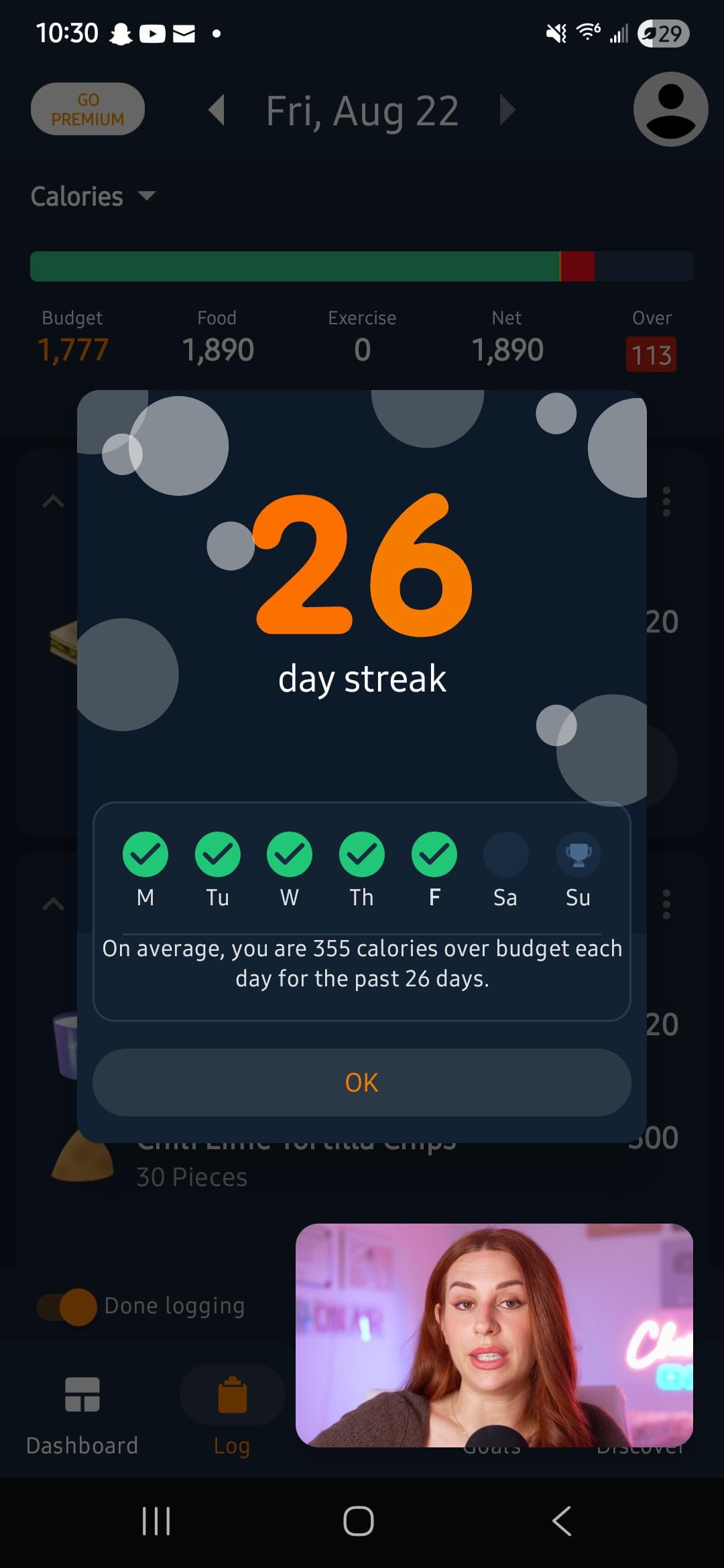
Task: Open the Calories dropdown
Action: [x=93, y=196]
